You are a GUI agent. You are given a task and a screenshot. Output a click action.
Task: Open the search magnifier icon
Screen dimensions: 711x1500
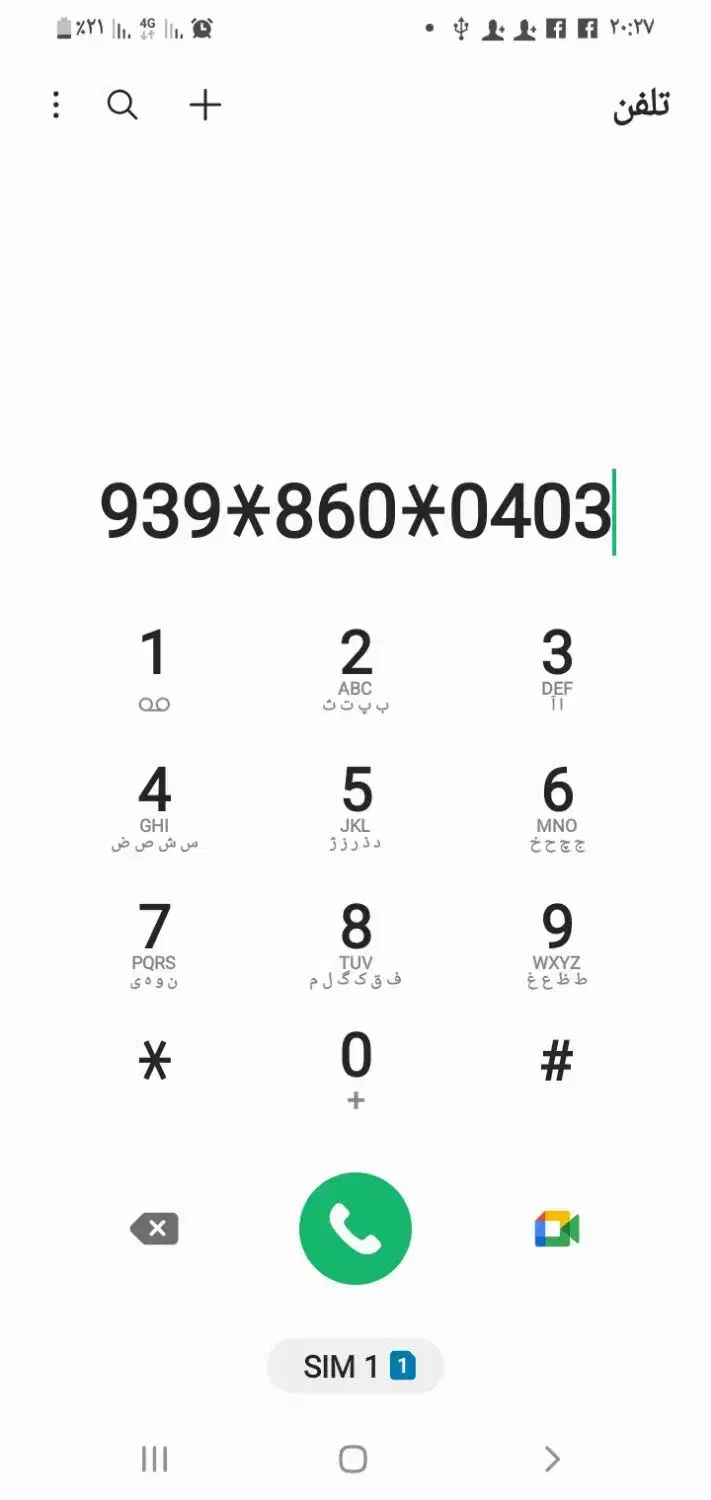(x=122, y=105)
